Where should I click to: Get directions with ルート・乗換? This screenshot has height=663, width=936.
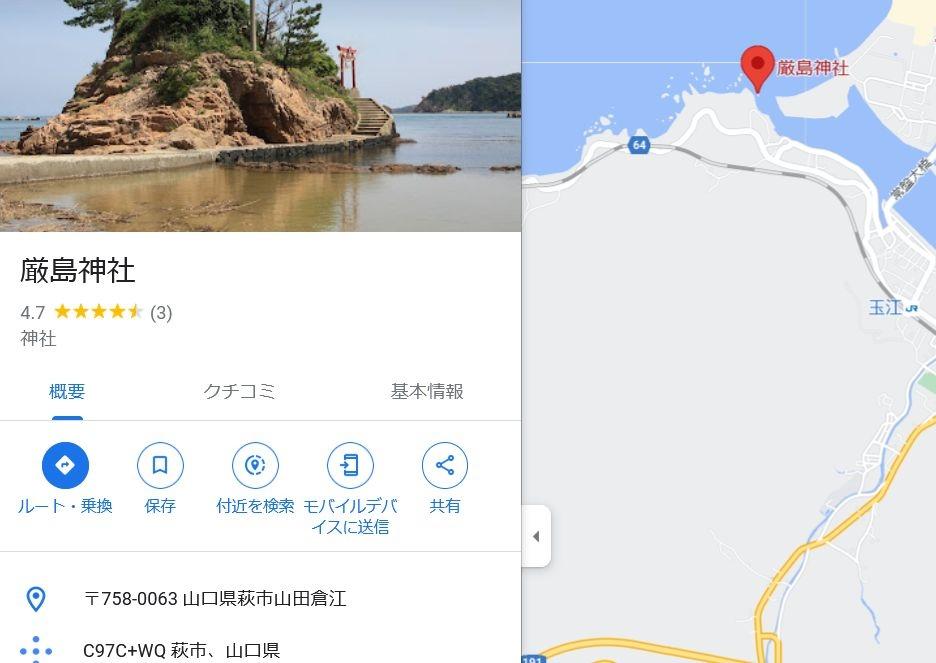[65, 466]
